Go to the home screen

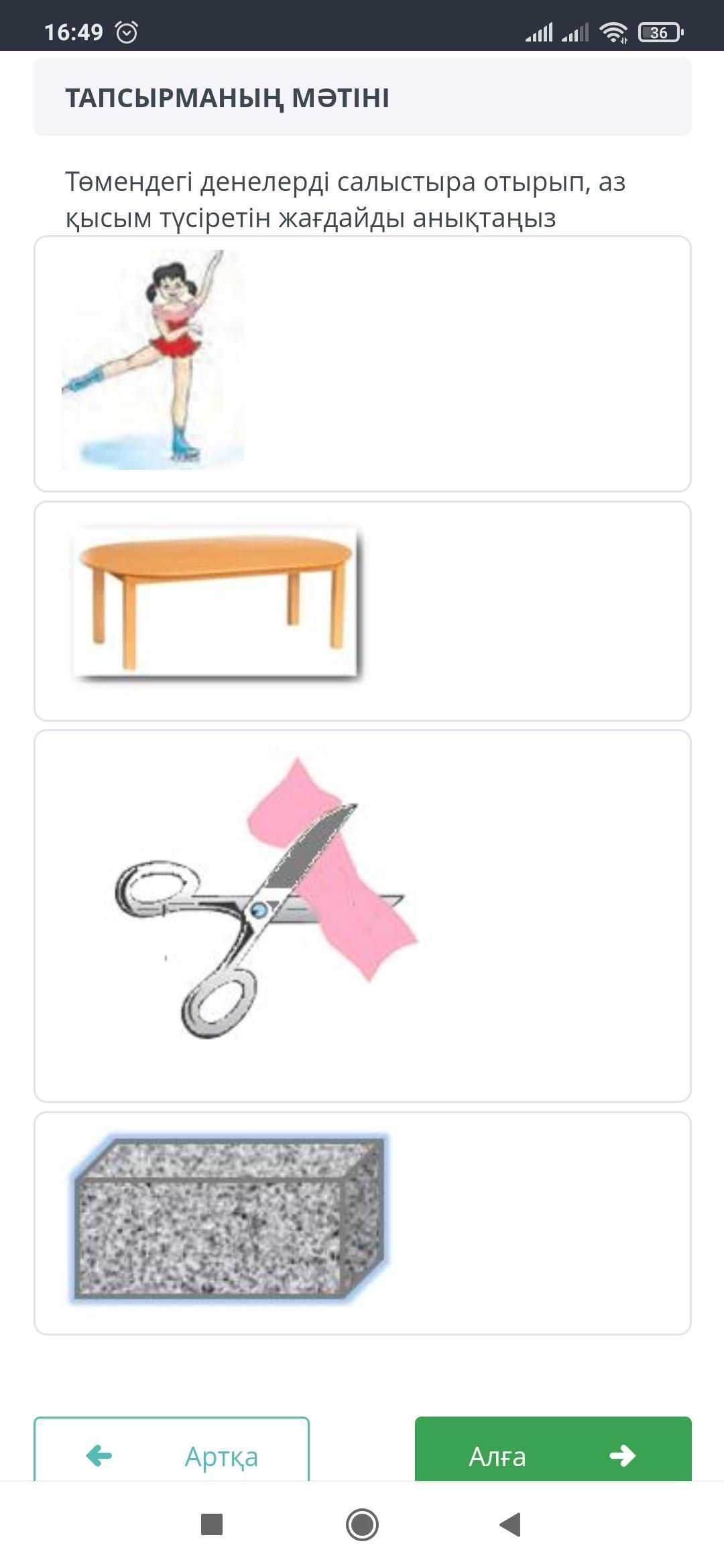click(x=362, y=1524)
